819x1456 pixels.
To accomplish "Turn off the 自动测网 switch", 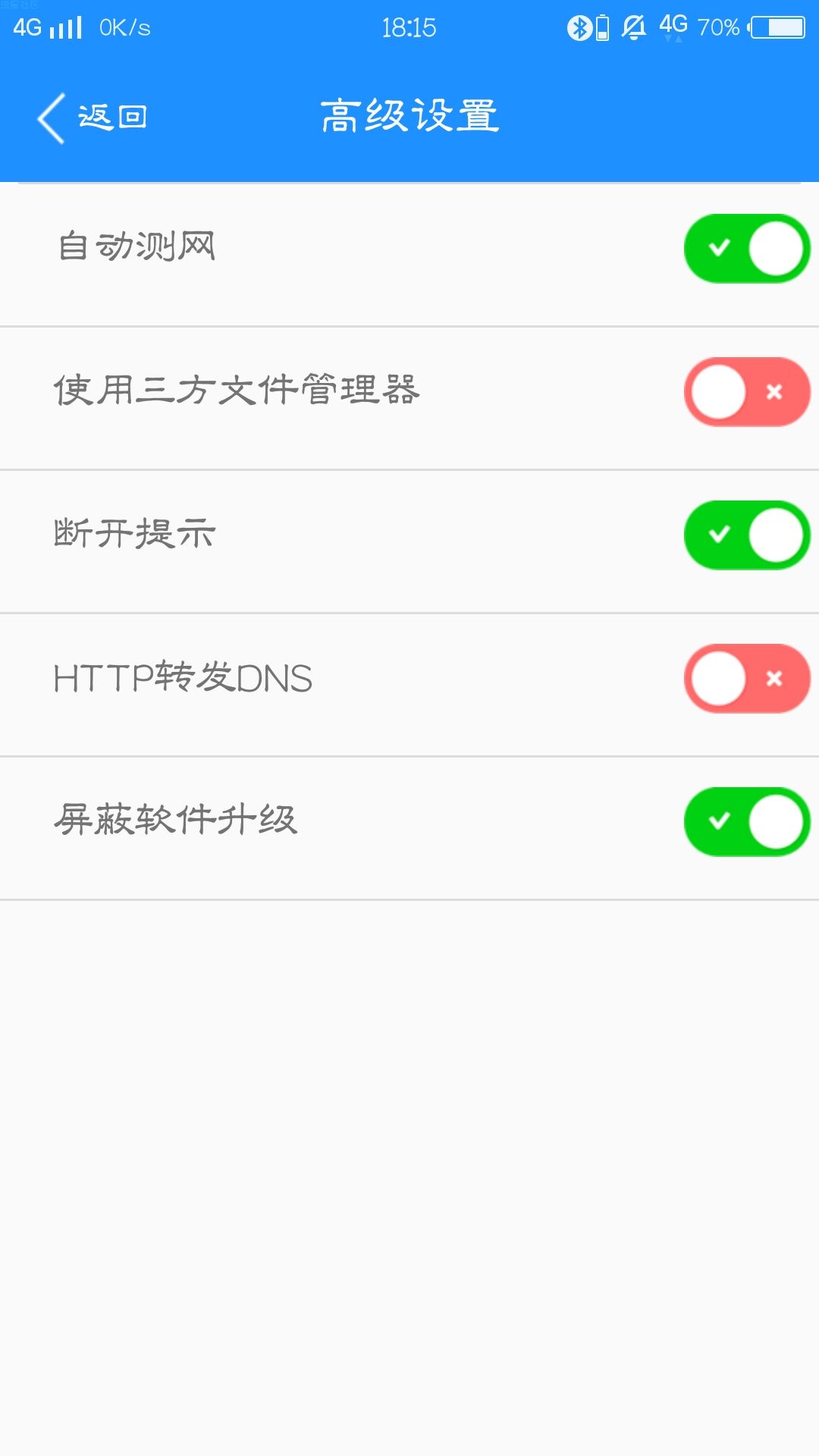I will click(x=747, y=249).
